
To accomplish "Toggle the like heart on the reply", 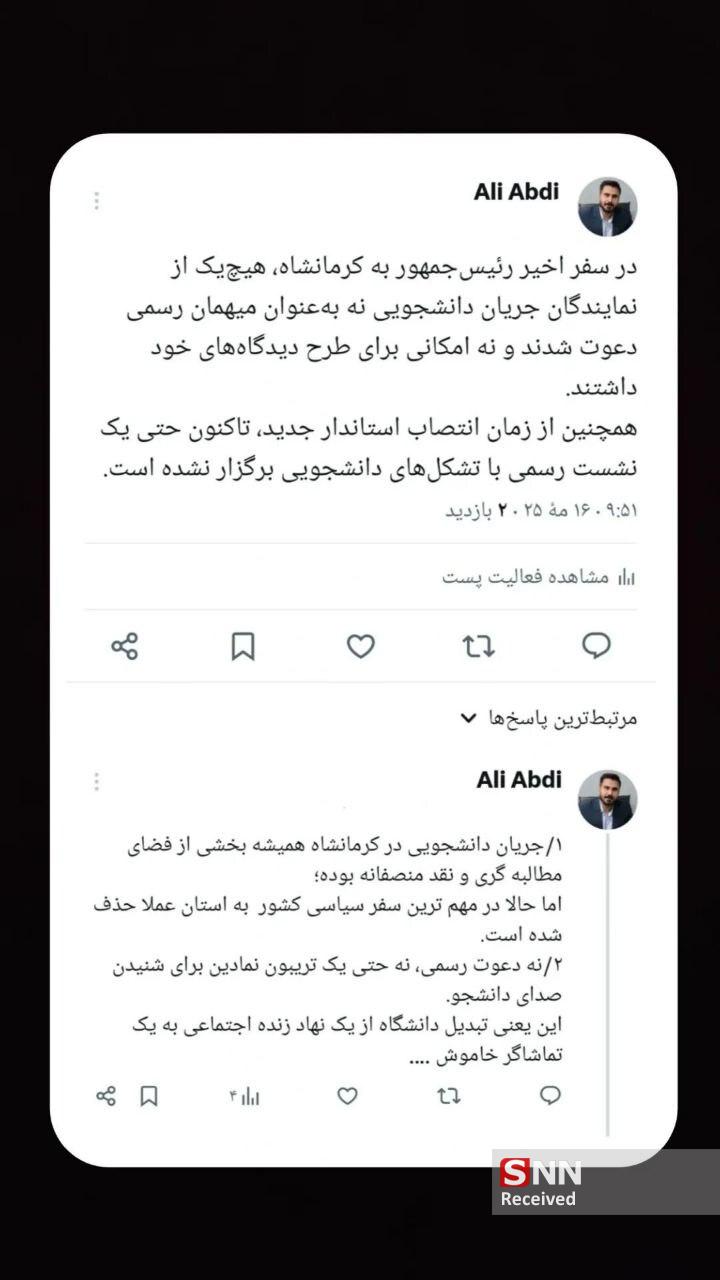I will click(x=346, y=1096).
